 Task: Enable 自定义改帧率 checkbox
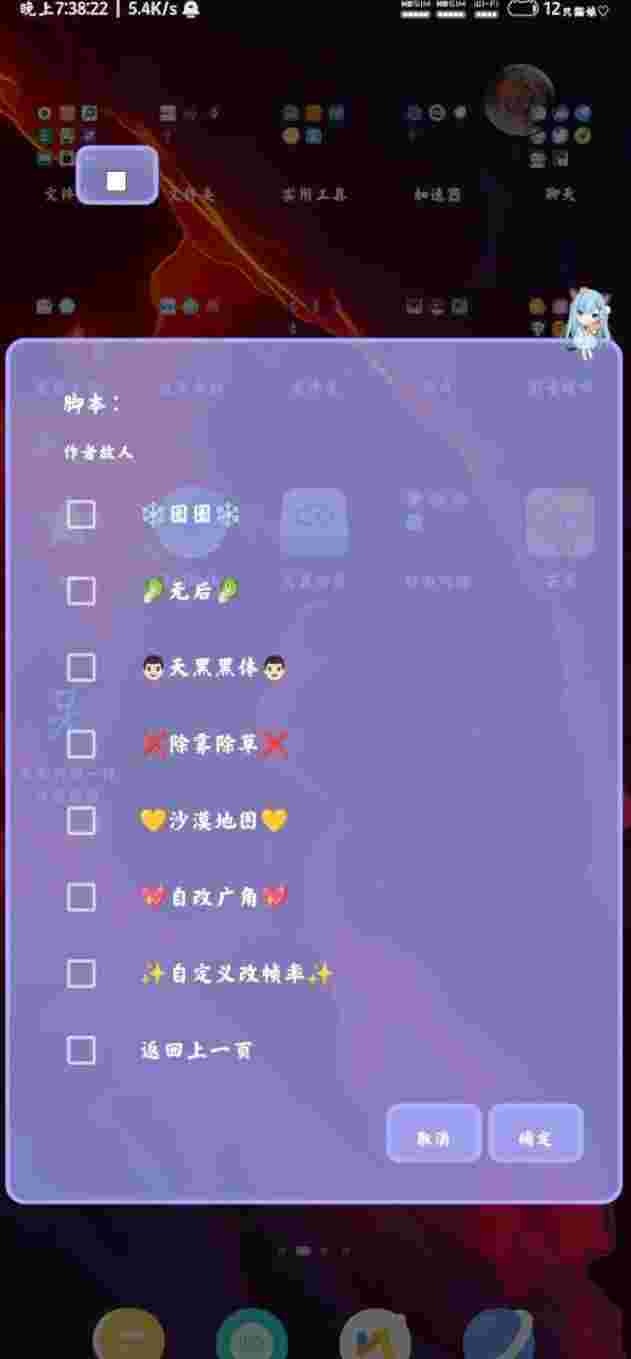[x=81, y=974]
